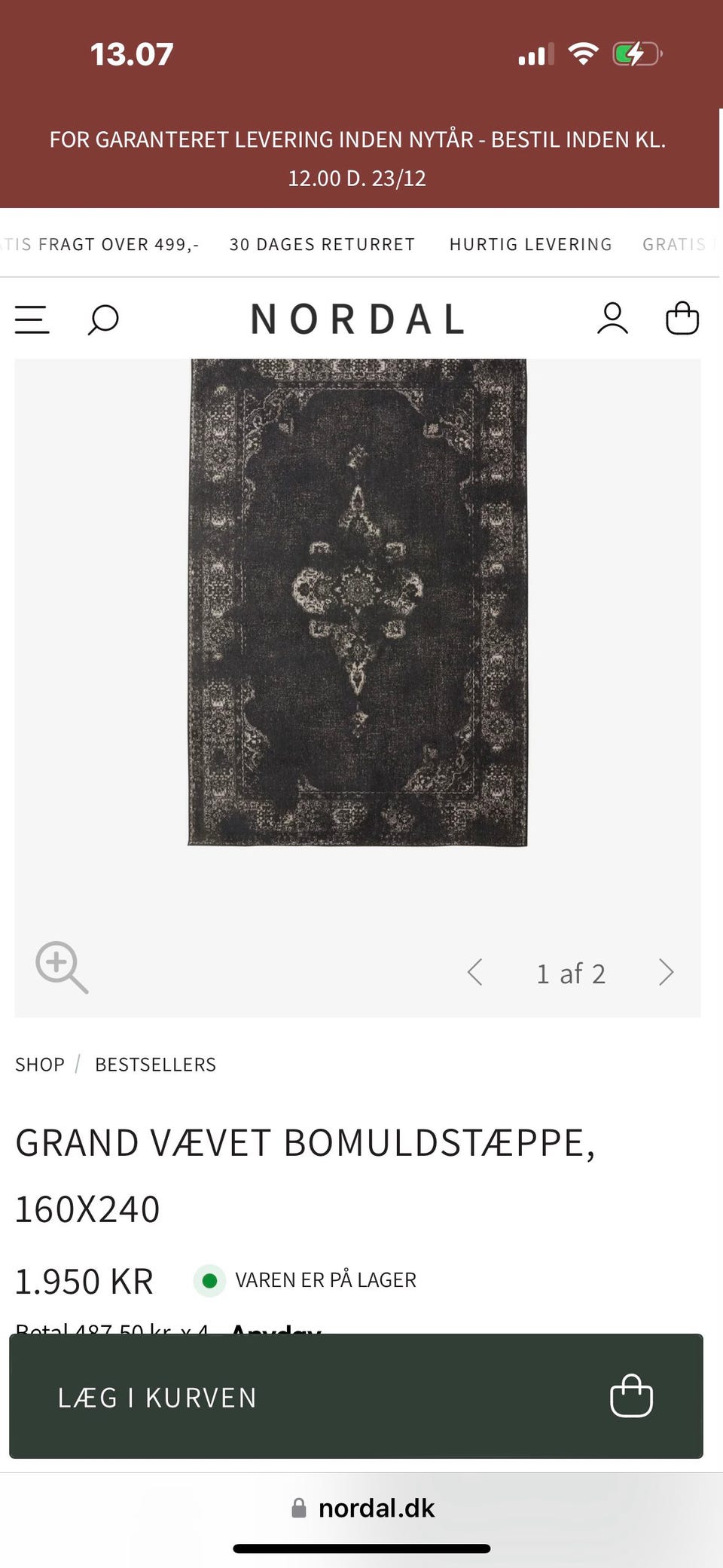
Task: Open the shopping bag icon
Action: pos(682,319)
